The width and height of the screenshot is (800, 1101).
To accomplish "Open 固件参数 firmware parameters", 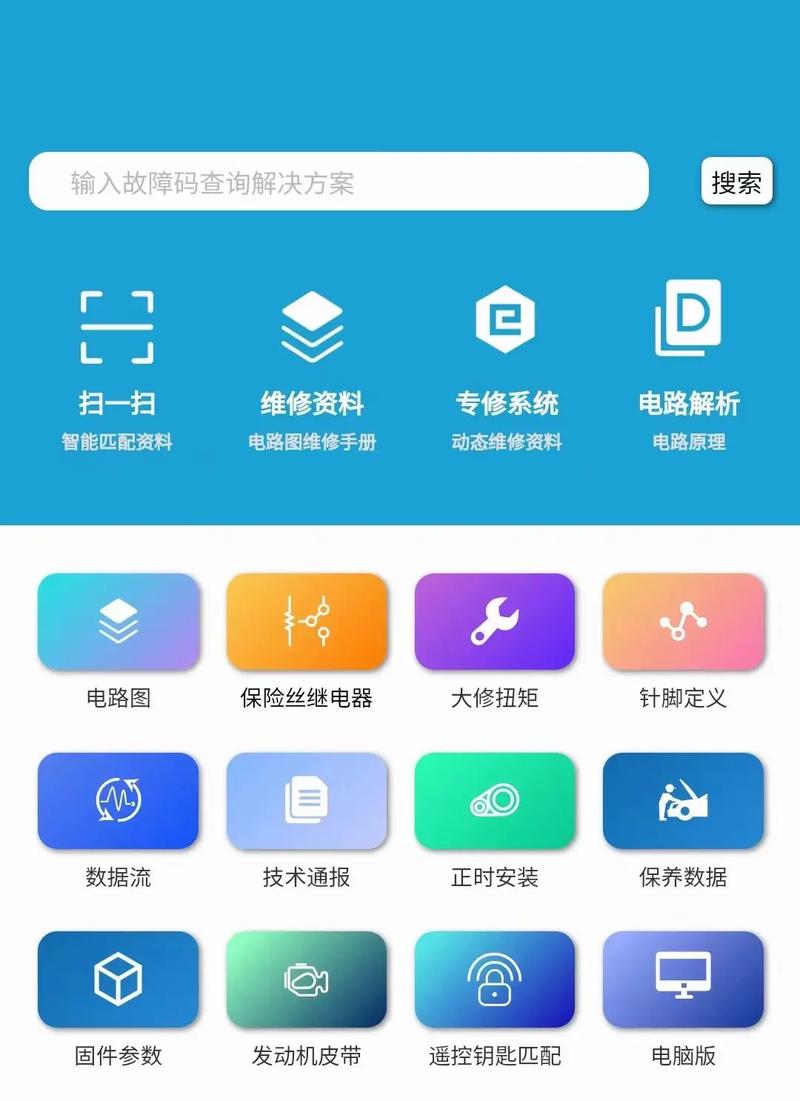I will point(118,979).
